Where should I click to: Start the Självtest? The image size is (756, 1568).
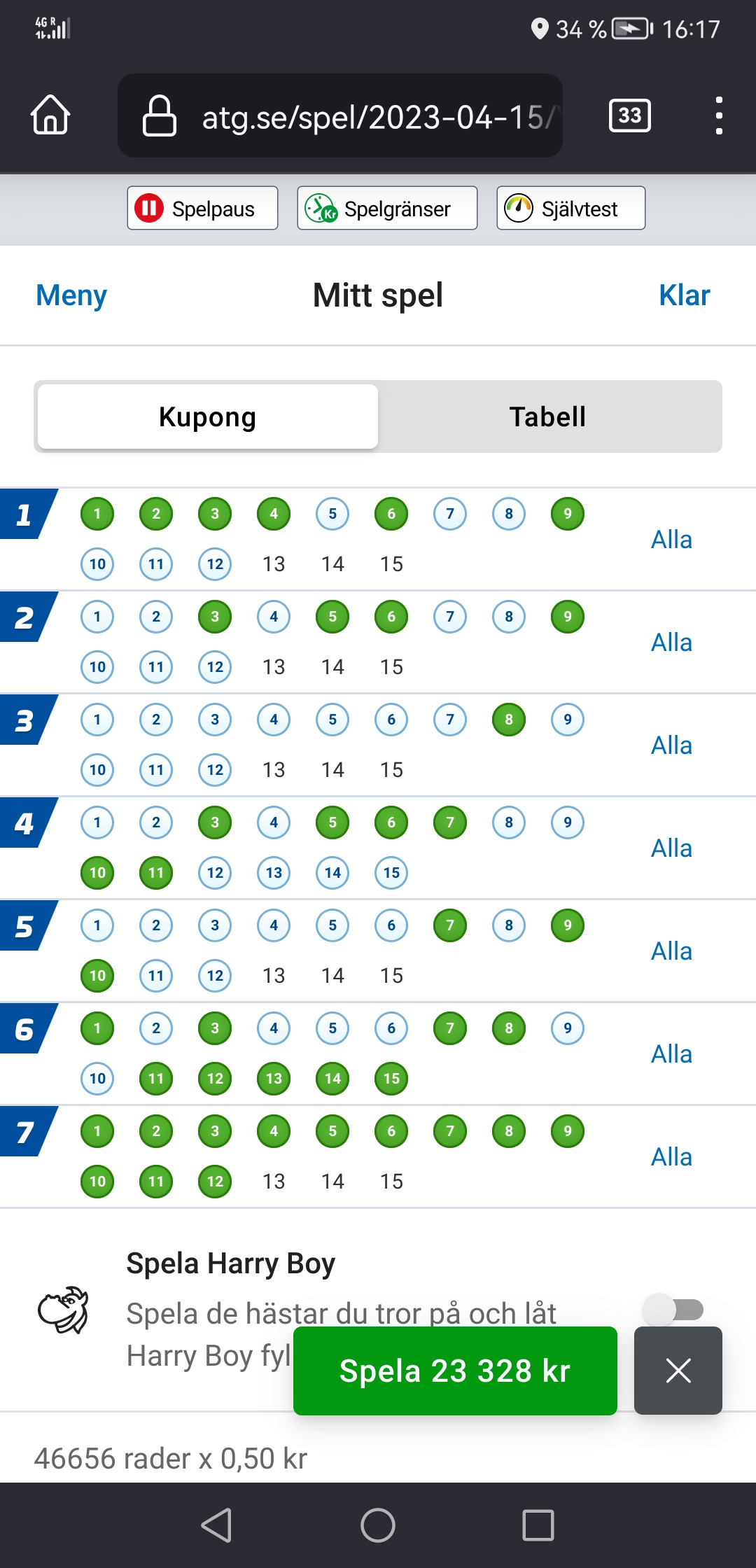coord(571,208)
